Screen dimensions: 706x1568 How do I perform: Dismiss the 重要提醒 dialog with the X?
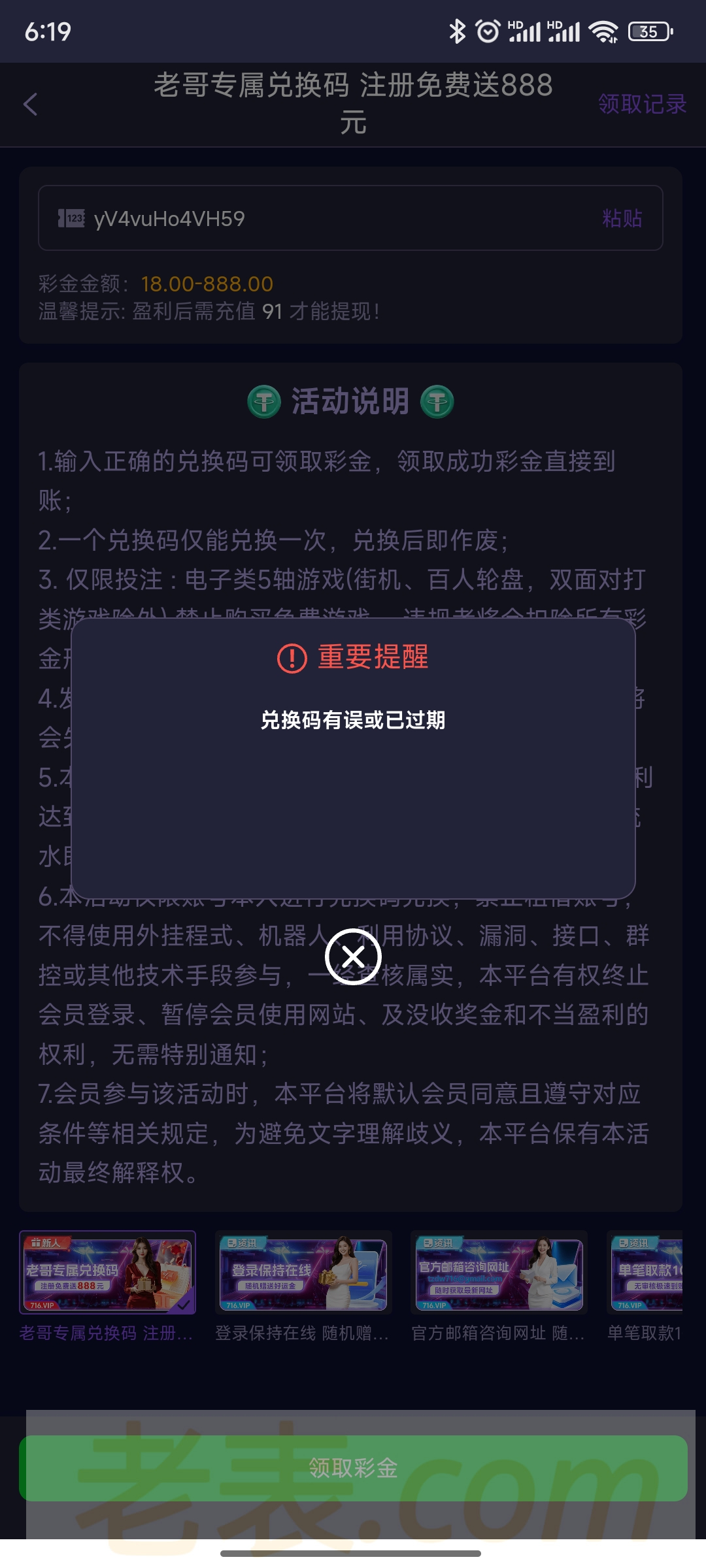pos(353,957)
